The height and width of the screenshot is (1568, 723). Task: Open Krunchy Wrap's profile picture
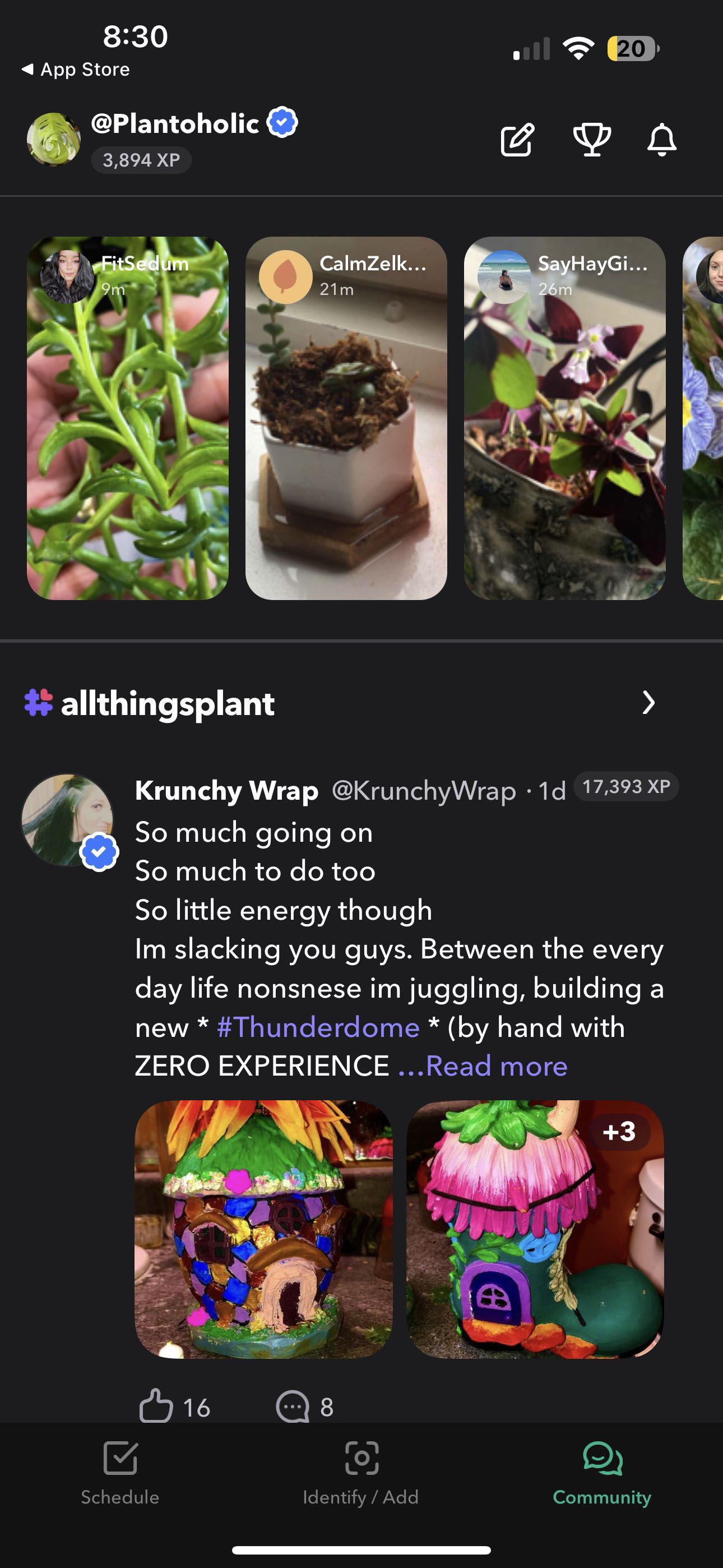pos(67,819)
